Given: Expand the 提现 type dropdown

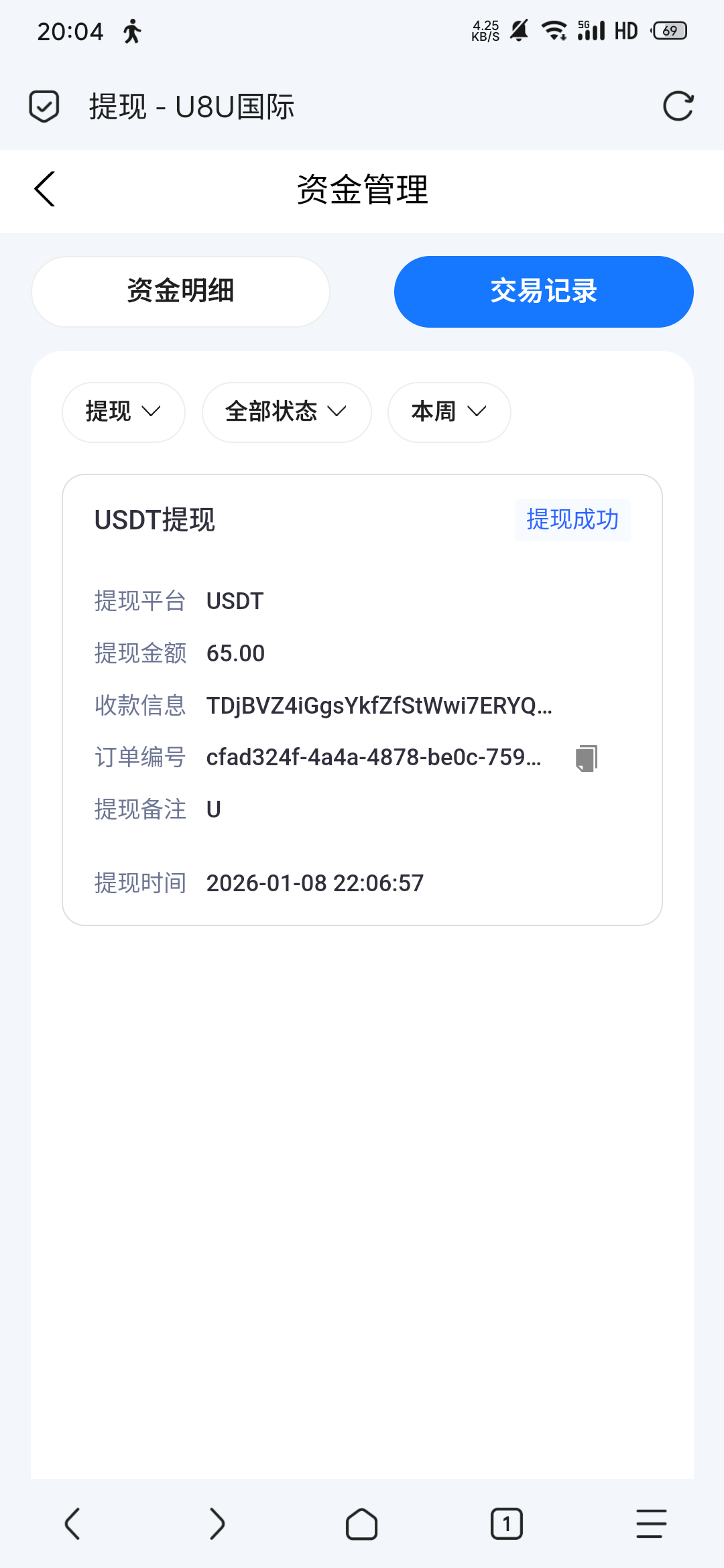Looking at the screenshot, I should coord(123,411).
